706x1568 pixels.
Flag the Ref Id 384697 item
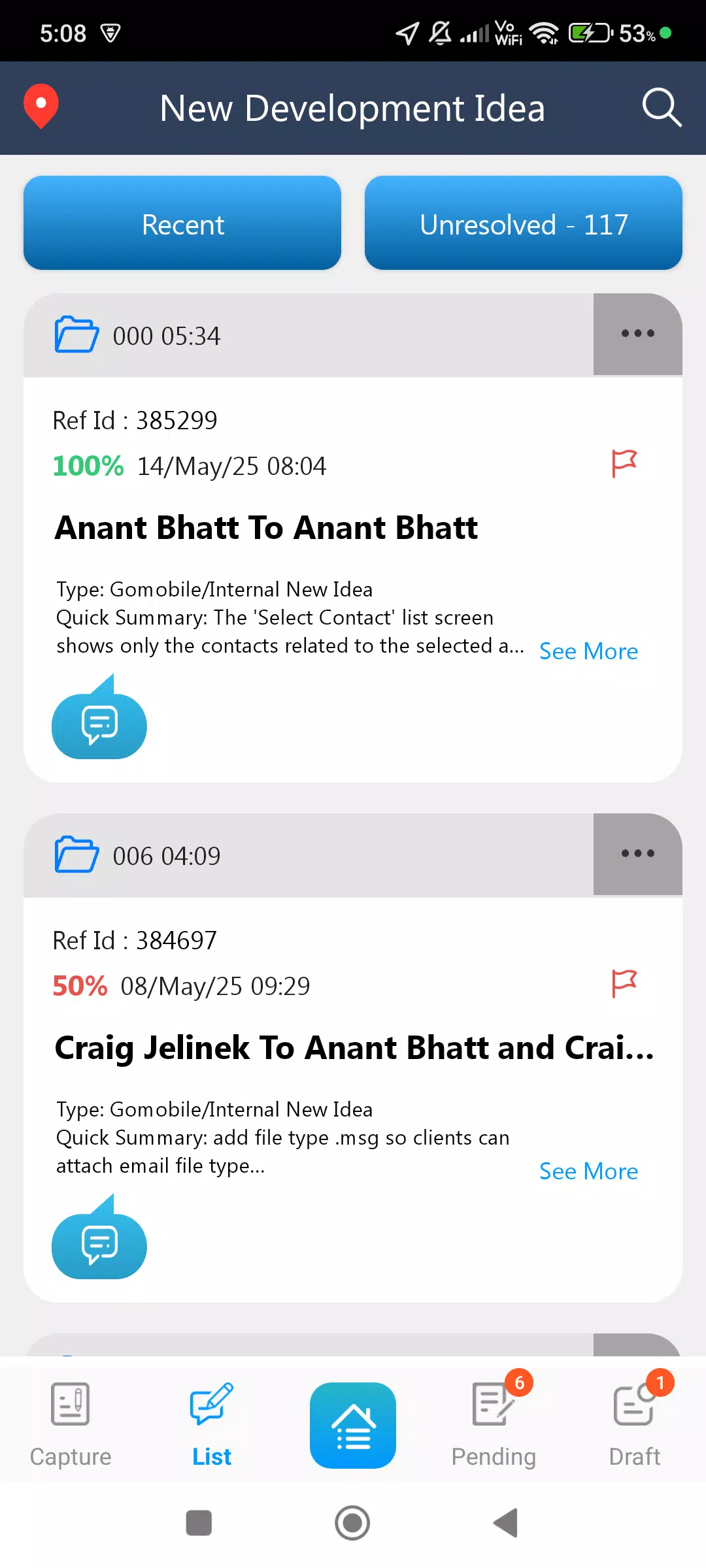[x=624, y=984]
